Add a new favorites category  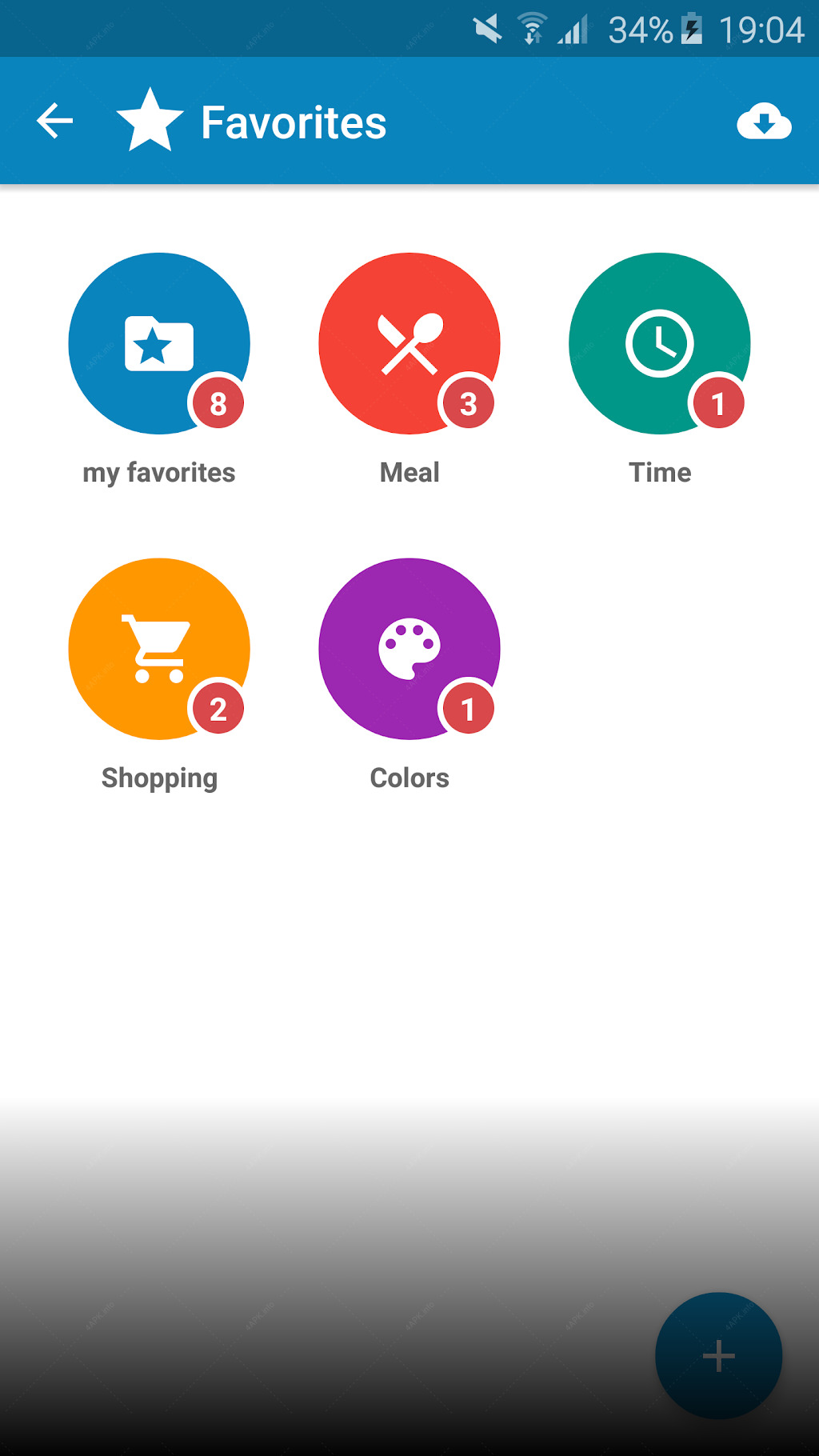pos(718,1356)
